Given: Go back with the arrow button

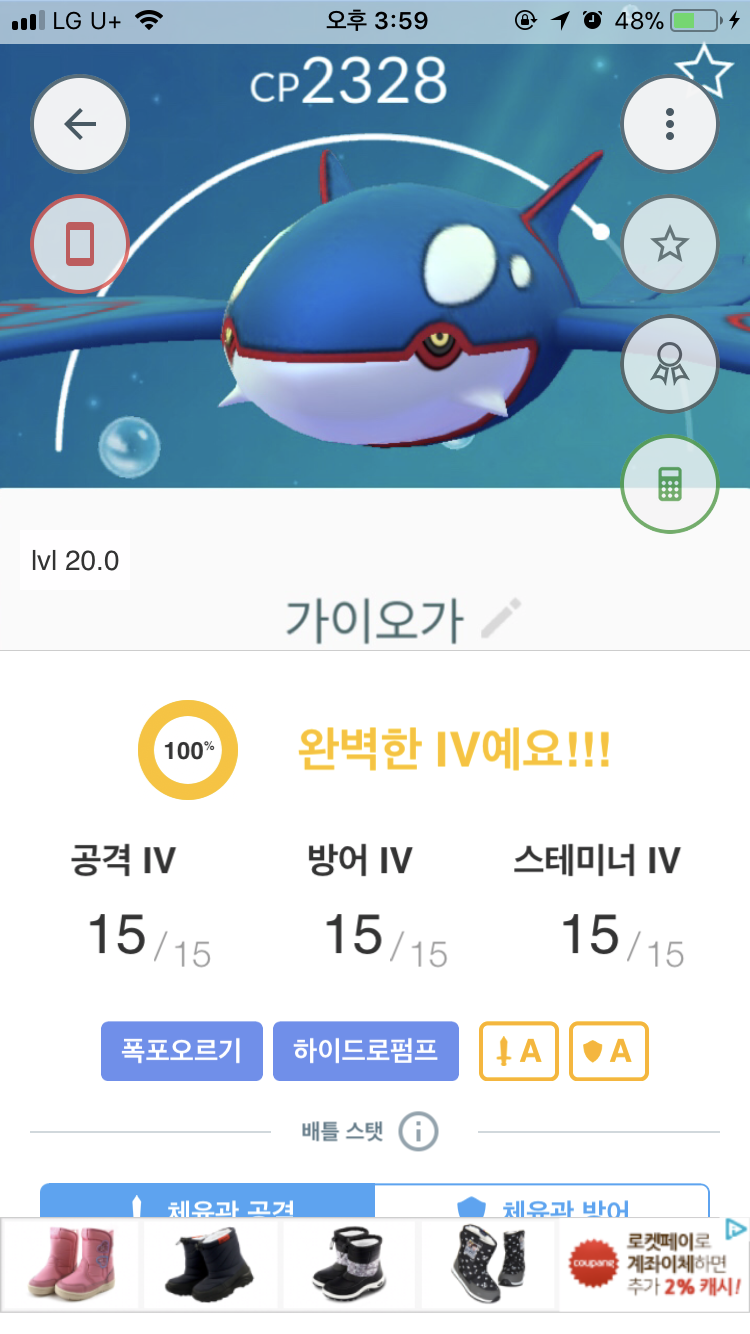Looking at the screenshot, I should (x=80, y=124).
